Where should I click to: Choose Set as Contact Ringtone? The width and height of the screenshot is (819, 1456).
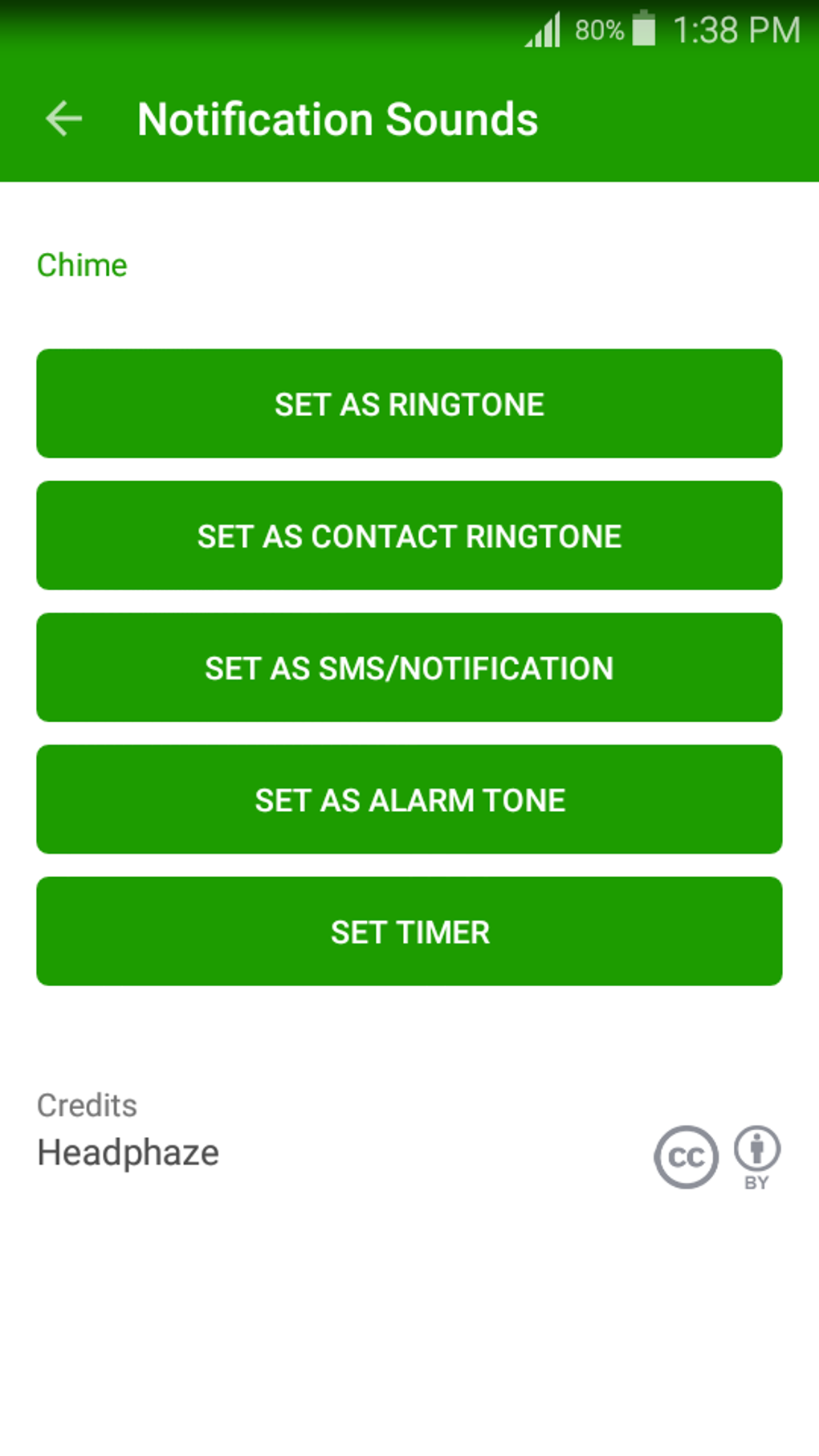click(x=409, y=536)
